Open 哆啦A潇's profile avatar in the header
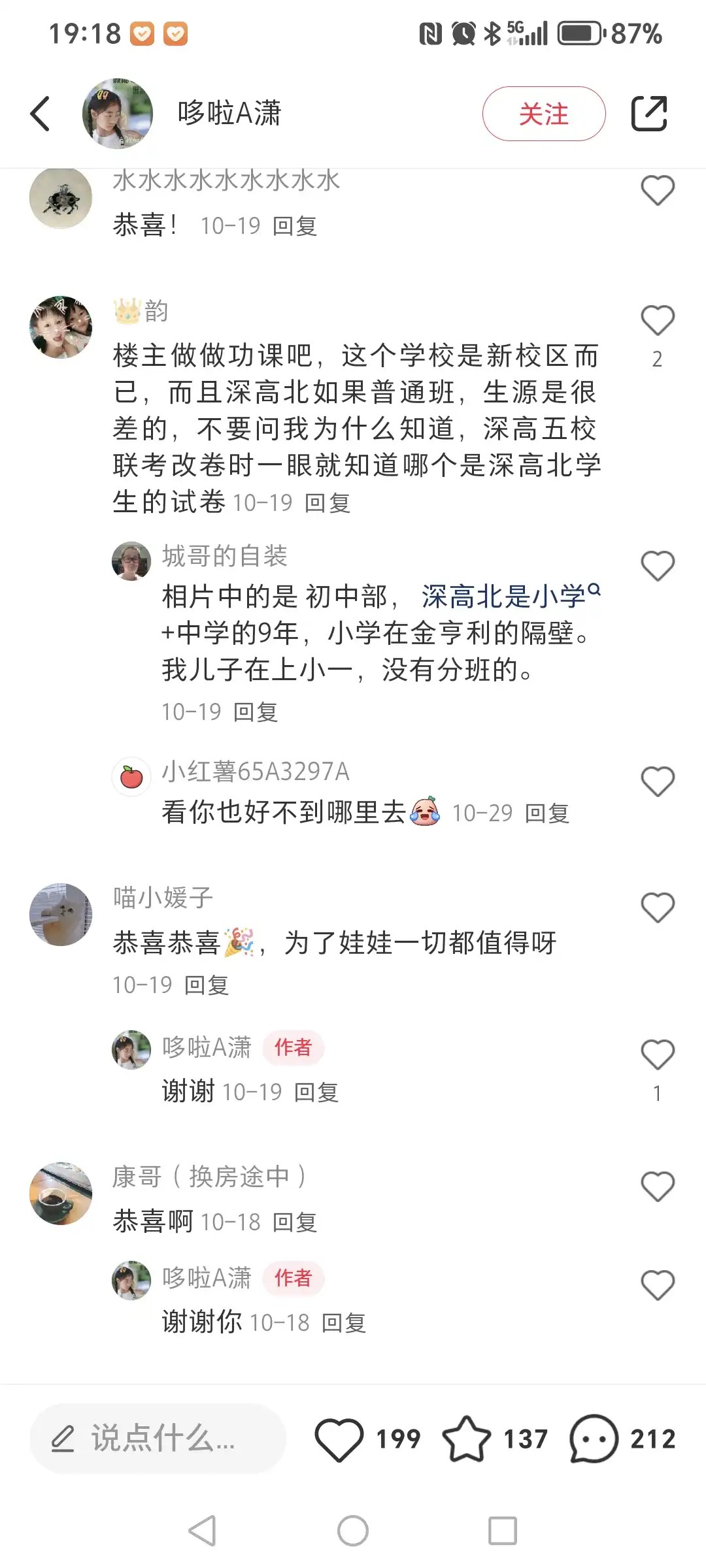 118,114
